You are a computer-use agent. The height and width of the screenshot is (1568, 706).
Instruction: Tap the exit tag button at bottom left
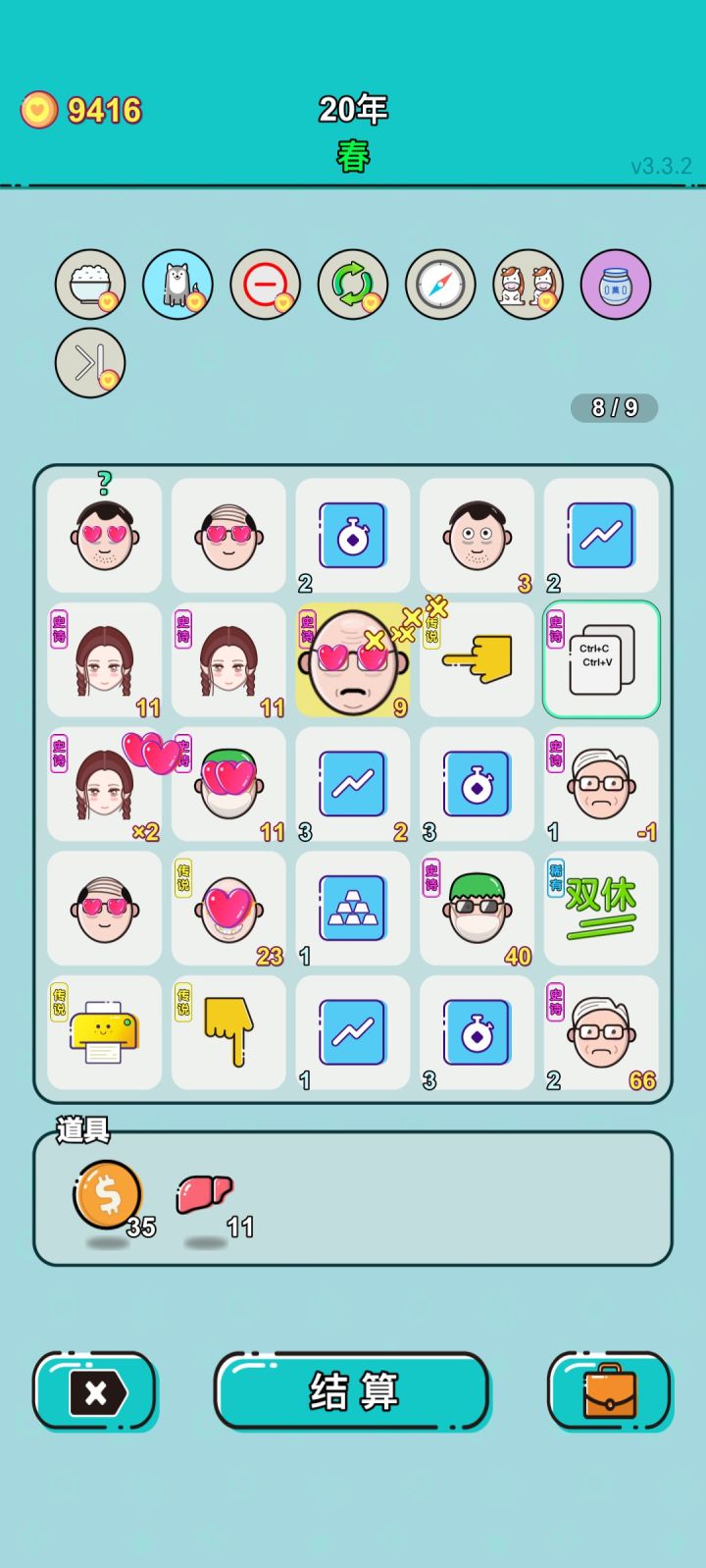pyautogui.click(x=93, y=1391)
